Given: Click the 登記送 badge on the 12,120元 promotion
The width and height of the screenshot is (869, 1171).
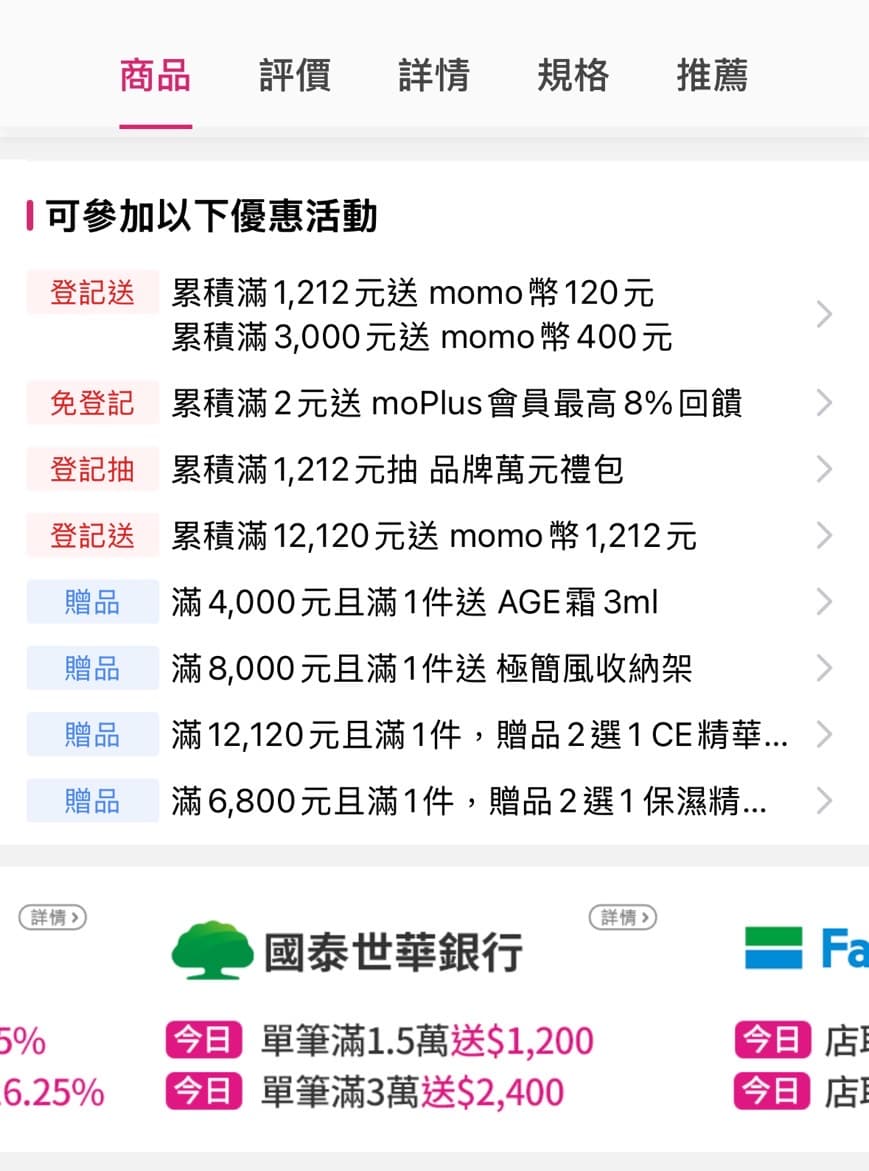Looking at the screenshot, I should [91, 536].
